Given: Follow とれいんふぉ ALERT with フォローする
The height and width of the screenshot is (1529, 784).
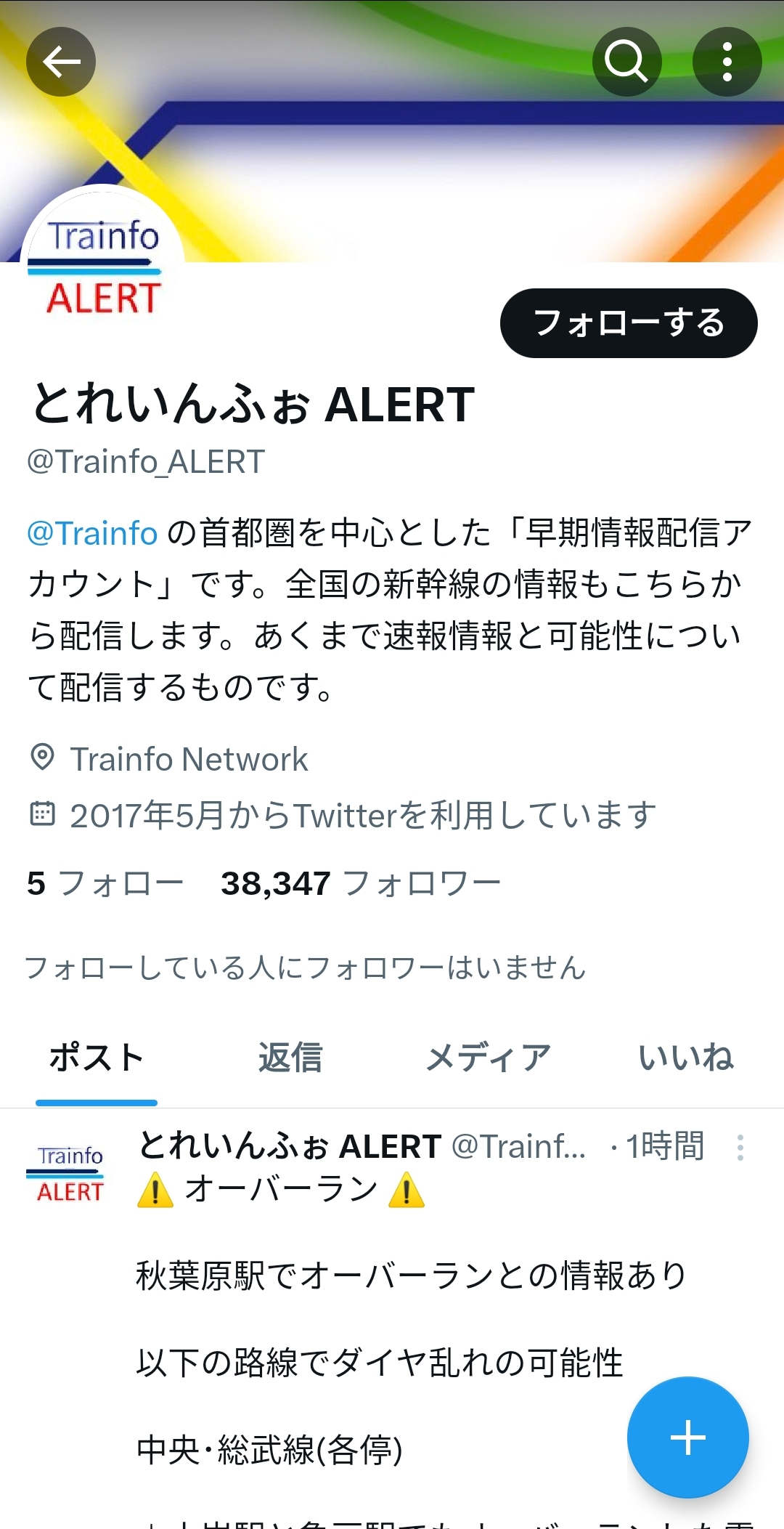Looking at the screenshot, I should click(629, 323).
